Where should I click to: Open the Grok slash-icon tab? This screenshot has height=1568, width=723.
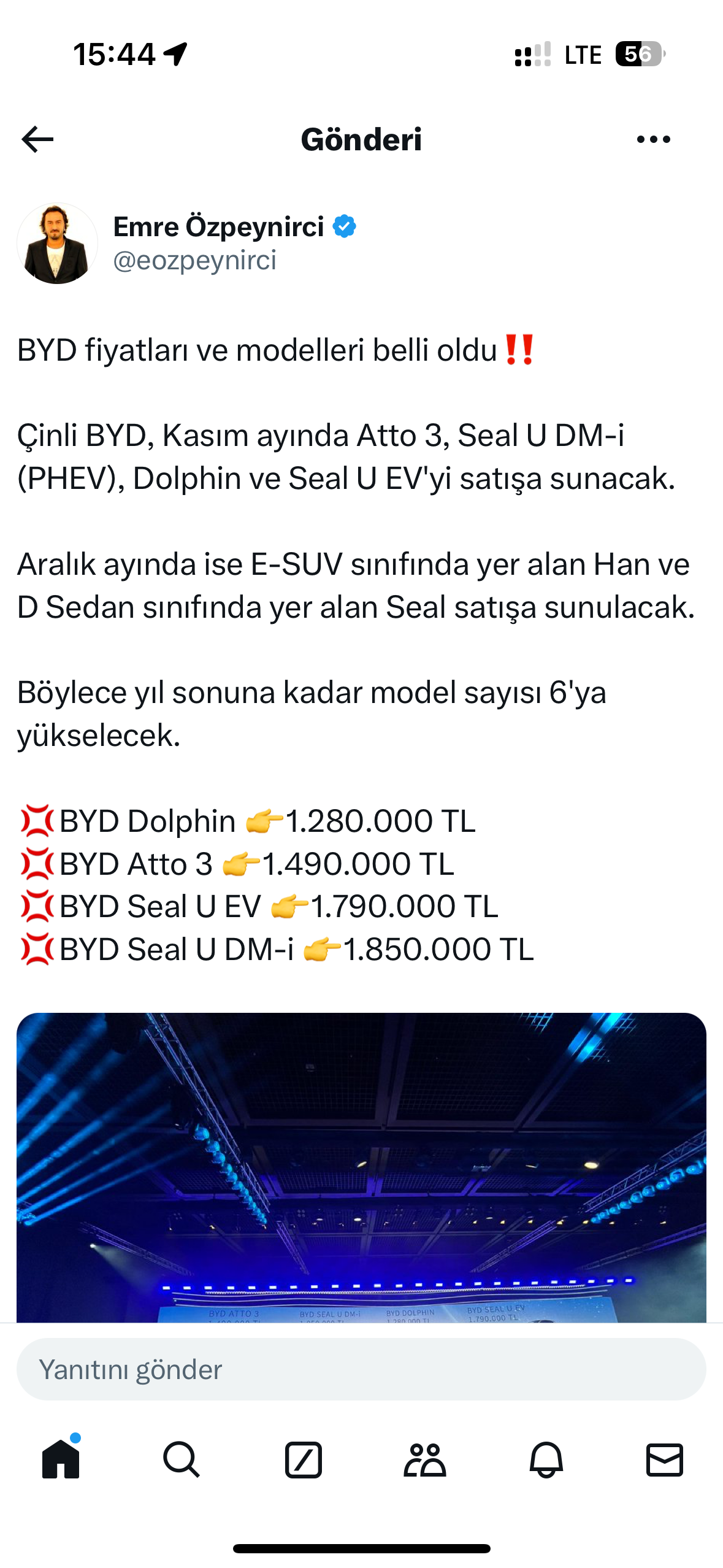coord(303,1459)
